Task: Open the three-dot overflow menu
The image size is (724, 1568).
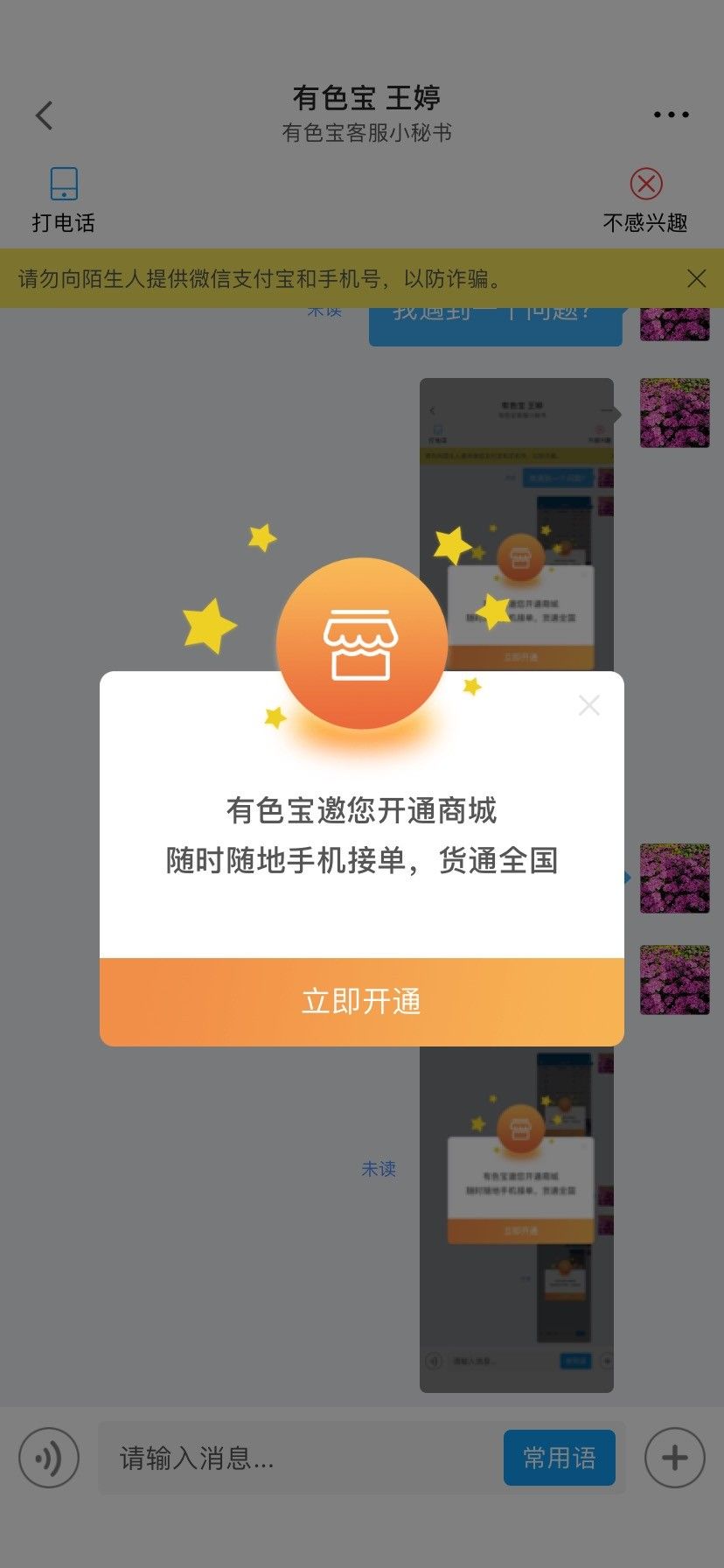Action: [671, 115]
